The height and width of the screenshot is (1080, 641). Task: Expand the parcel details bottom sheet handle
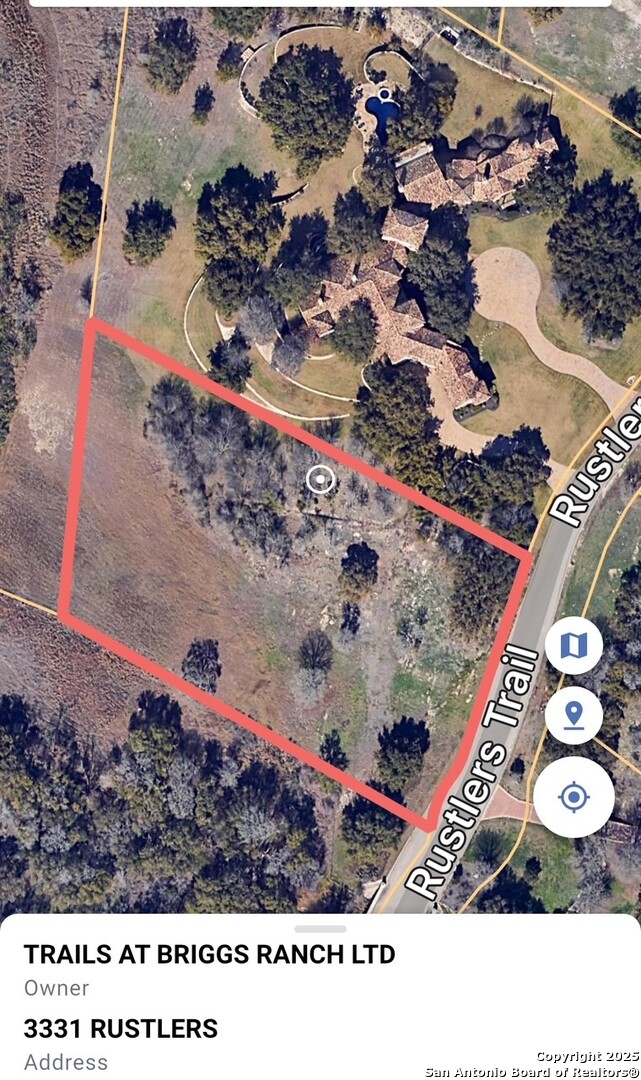320,928
